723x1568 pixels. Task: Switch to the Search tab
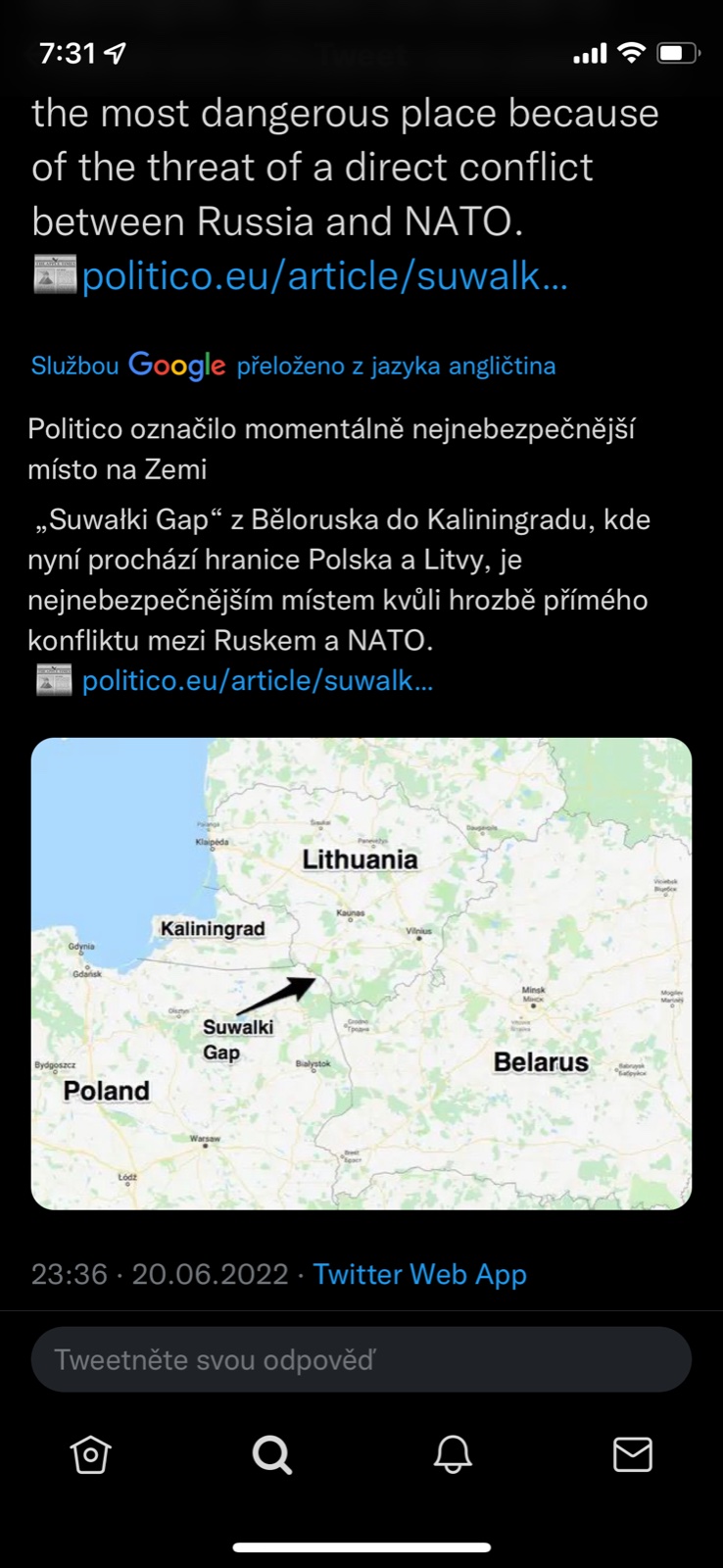[271, 1454]
